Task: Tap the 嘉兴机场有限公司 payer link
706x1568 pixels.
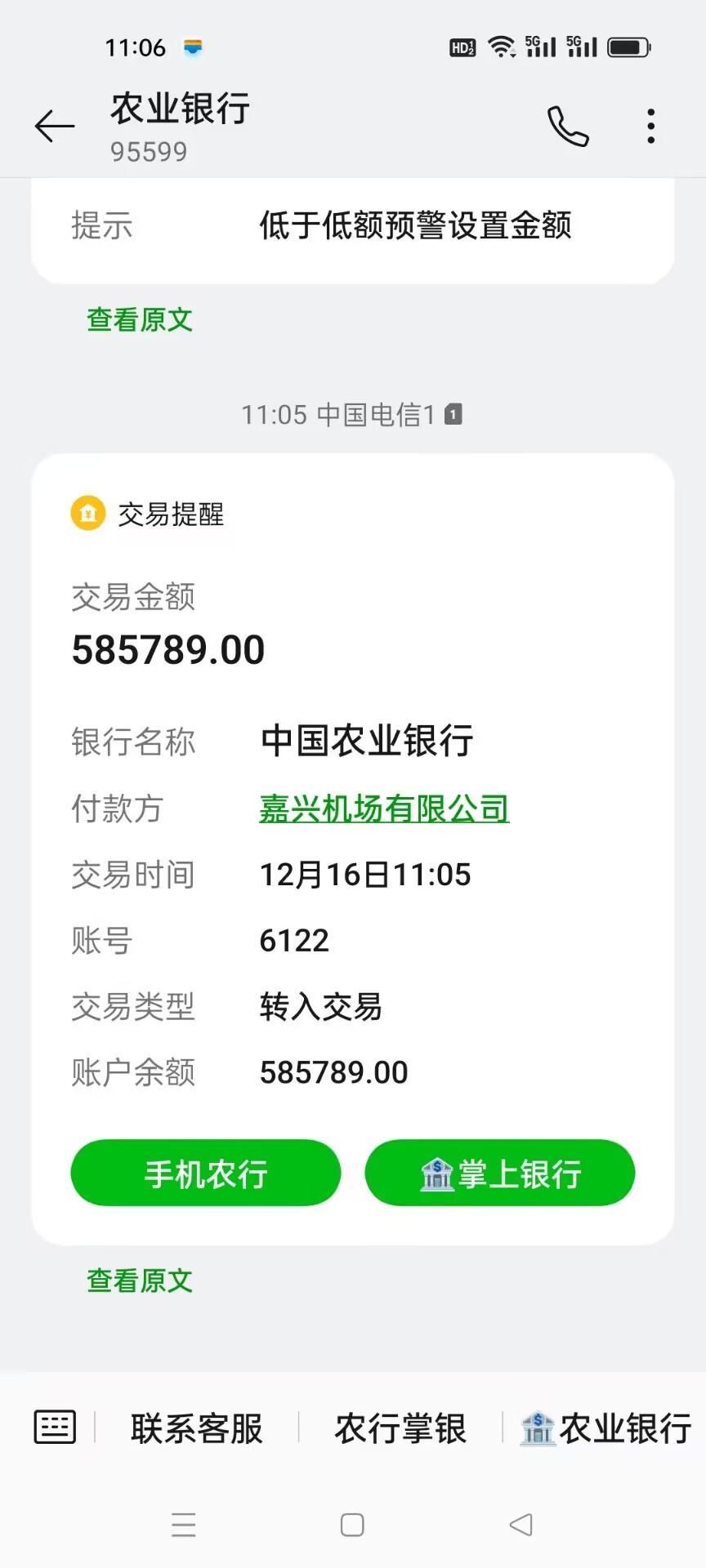Action: pyautogui.click(x=384, y=809)
